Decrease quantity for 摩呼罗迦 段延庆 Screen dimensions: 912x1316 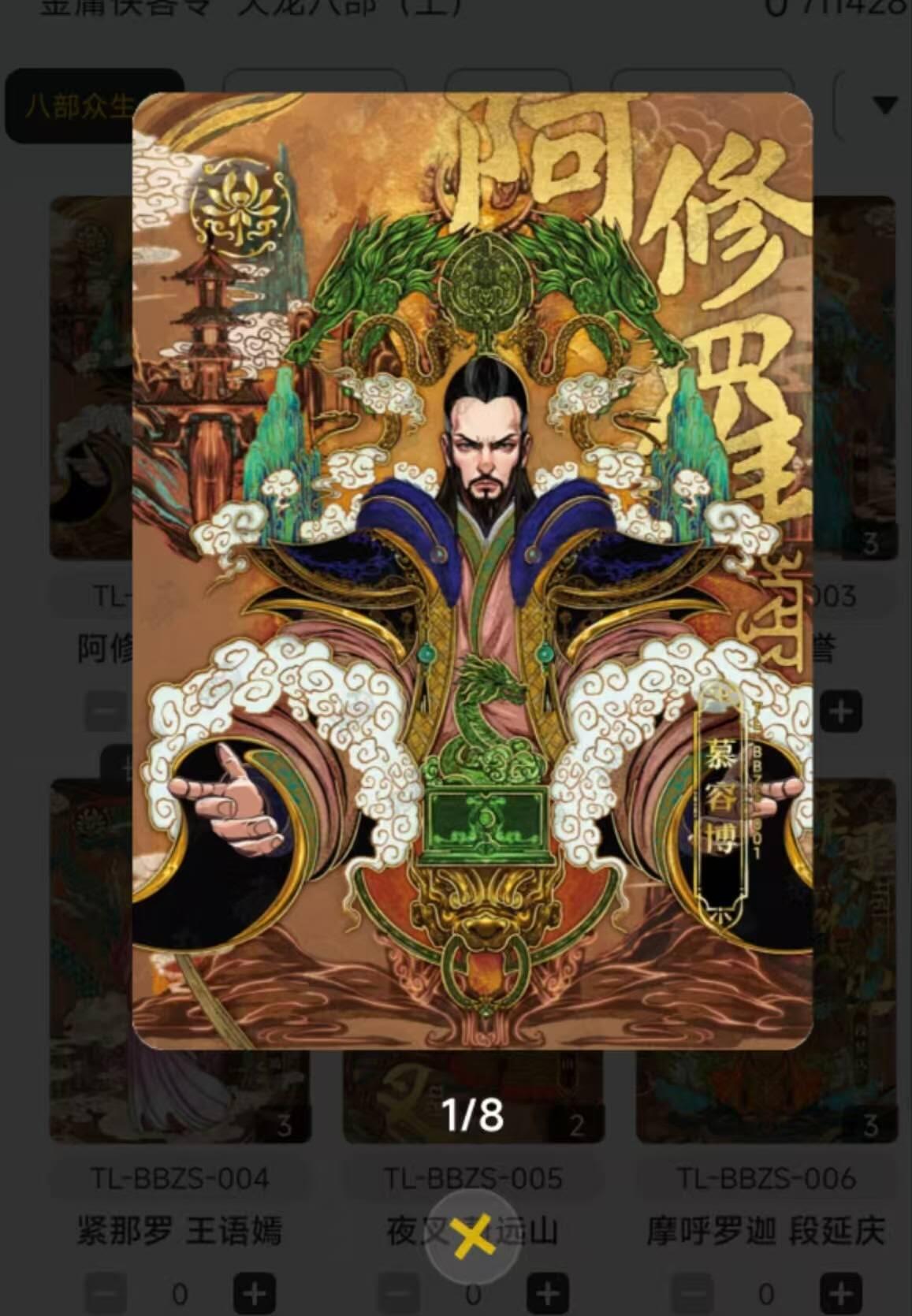691,1293
